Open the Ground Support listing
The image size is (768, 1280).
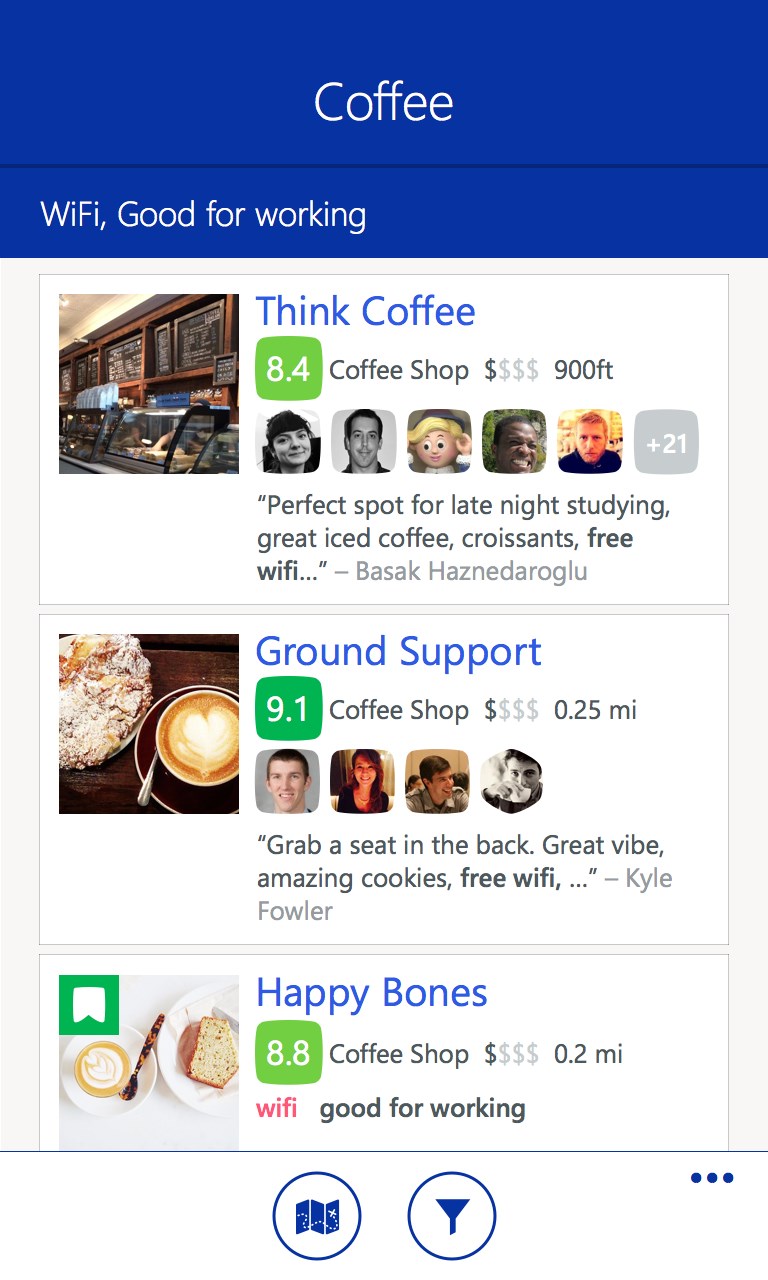pyautogui.click(x=398, y=652)
